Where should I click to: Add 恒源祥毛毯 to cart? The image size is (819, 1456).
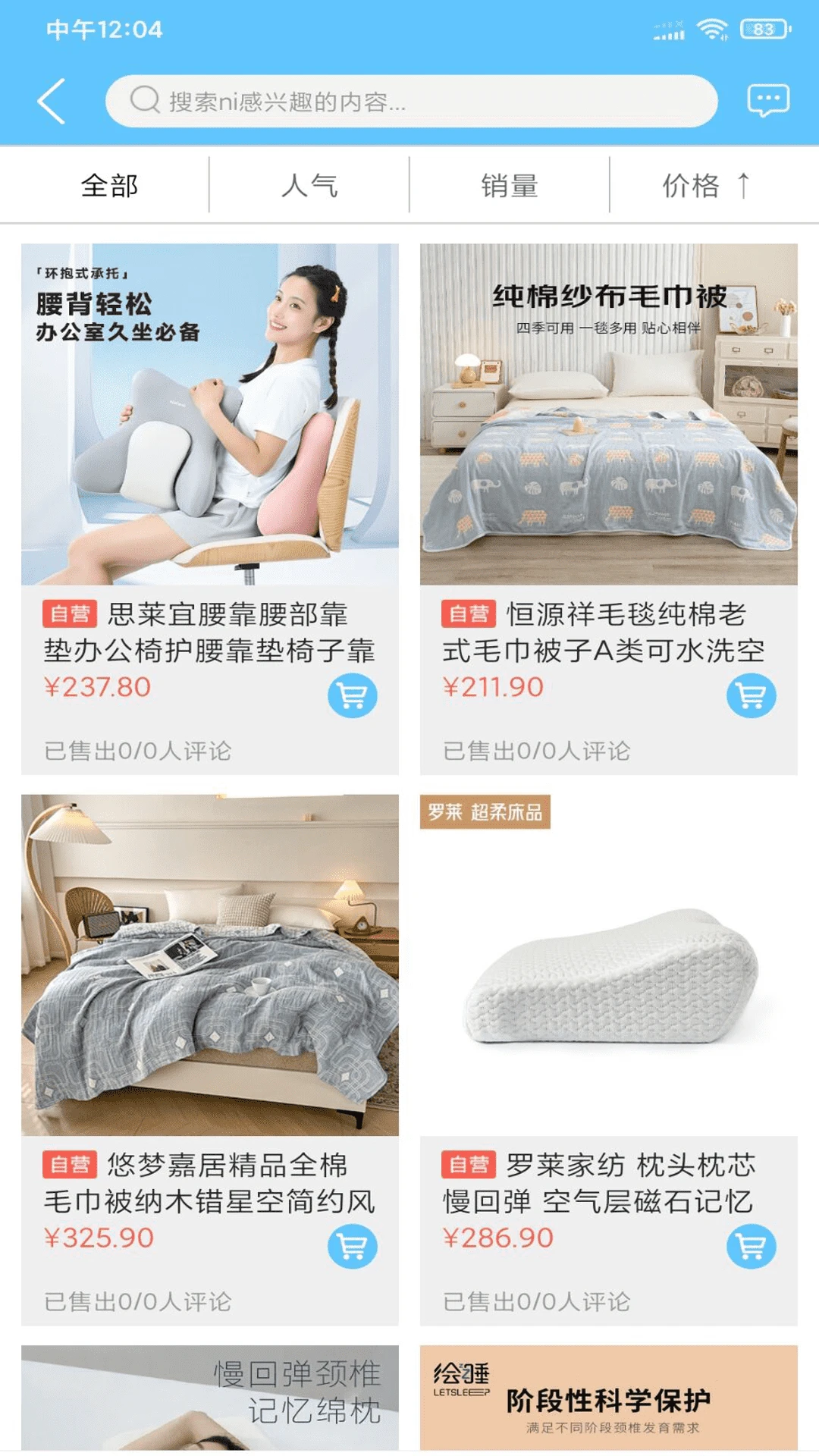(751, 695)
